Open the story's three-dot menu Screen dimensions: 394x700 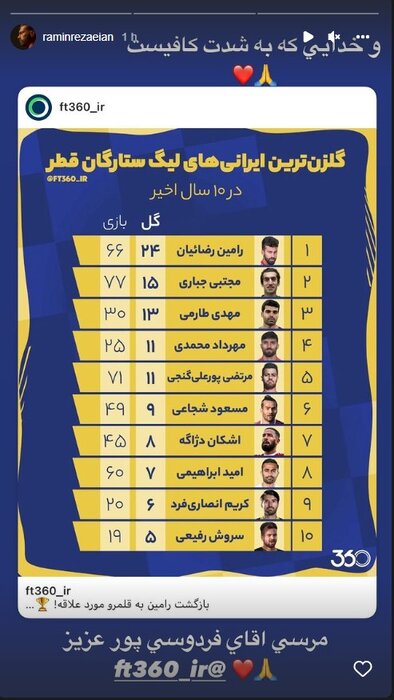coord(364,37)
